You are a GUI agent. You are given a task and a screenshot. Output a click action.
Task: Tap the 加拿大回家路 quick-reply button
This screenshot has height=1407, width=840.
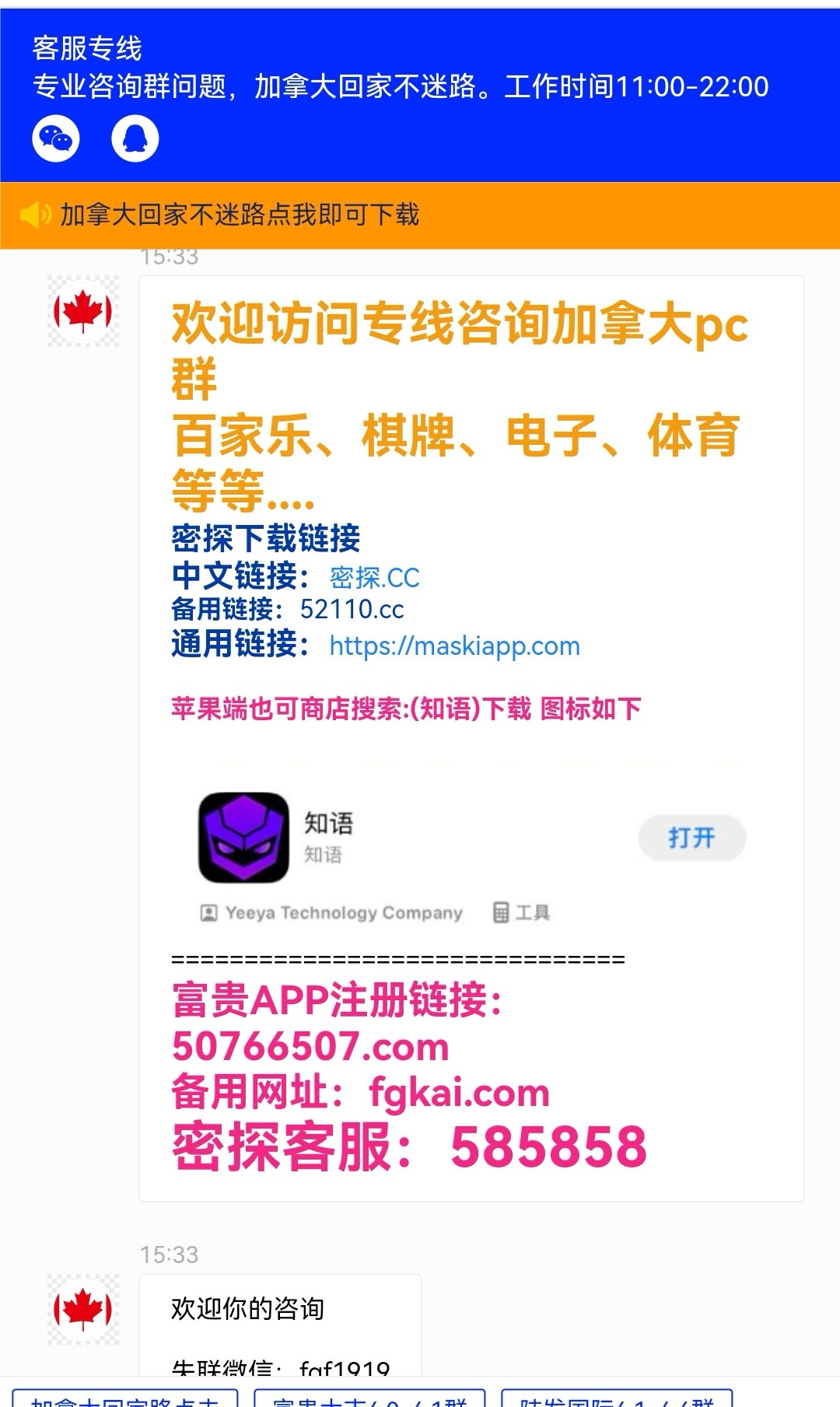(124, 1399)
